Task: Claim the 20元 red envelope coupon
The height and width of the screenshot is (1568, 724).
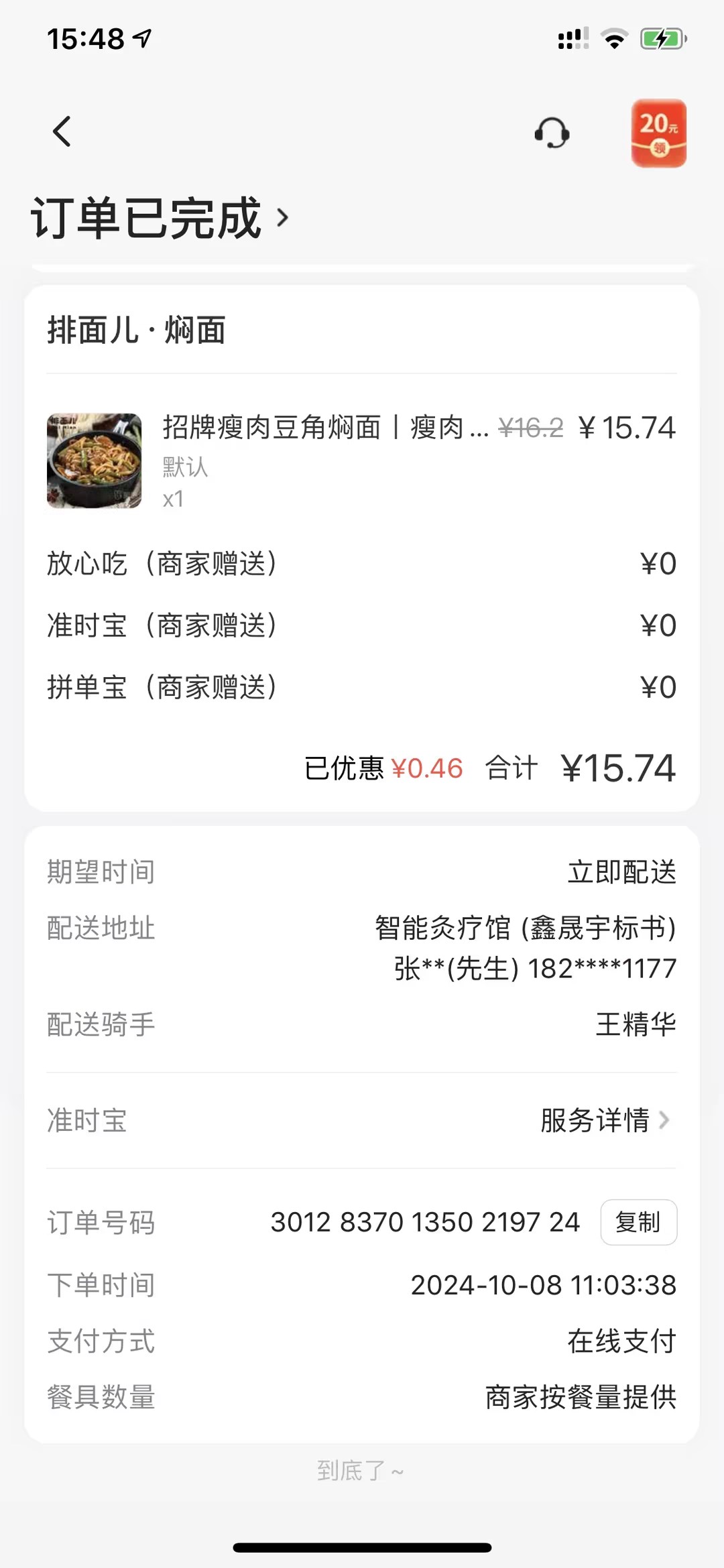Action: click(658, 133)
